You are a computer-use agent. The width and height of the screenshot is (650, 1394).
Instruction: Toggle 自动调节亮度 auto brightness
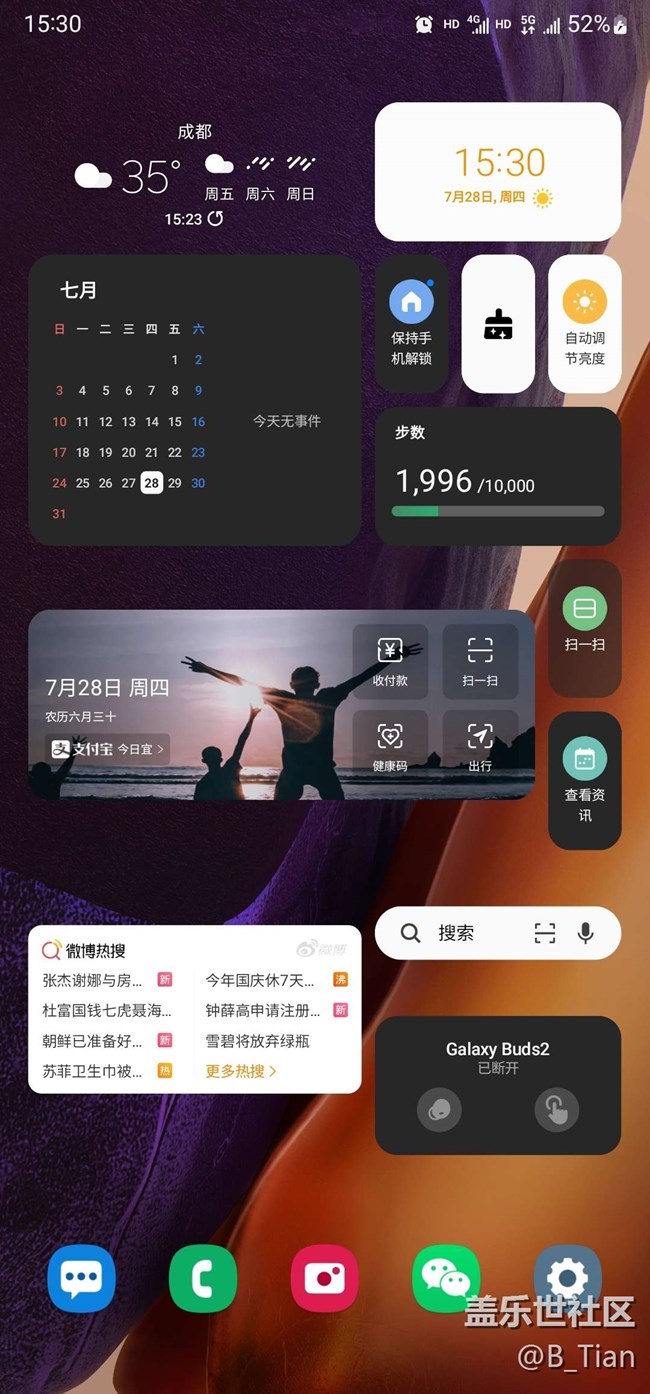[x=585, y=322]
